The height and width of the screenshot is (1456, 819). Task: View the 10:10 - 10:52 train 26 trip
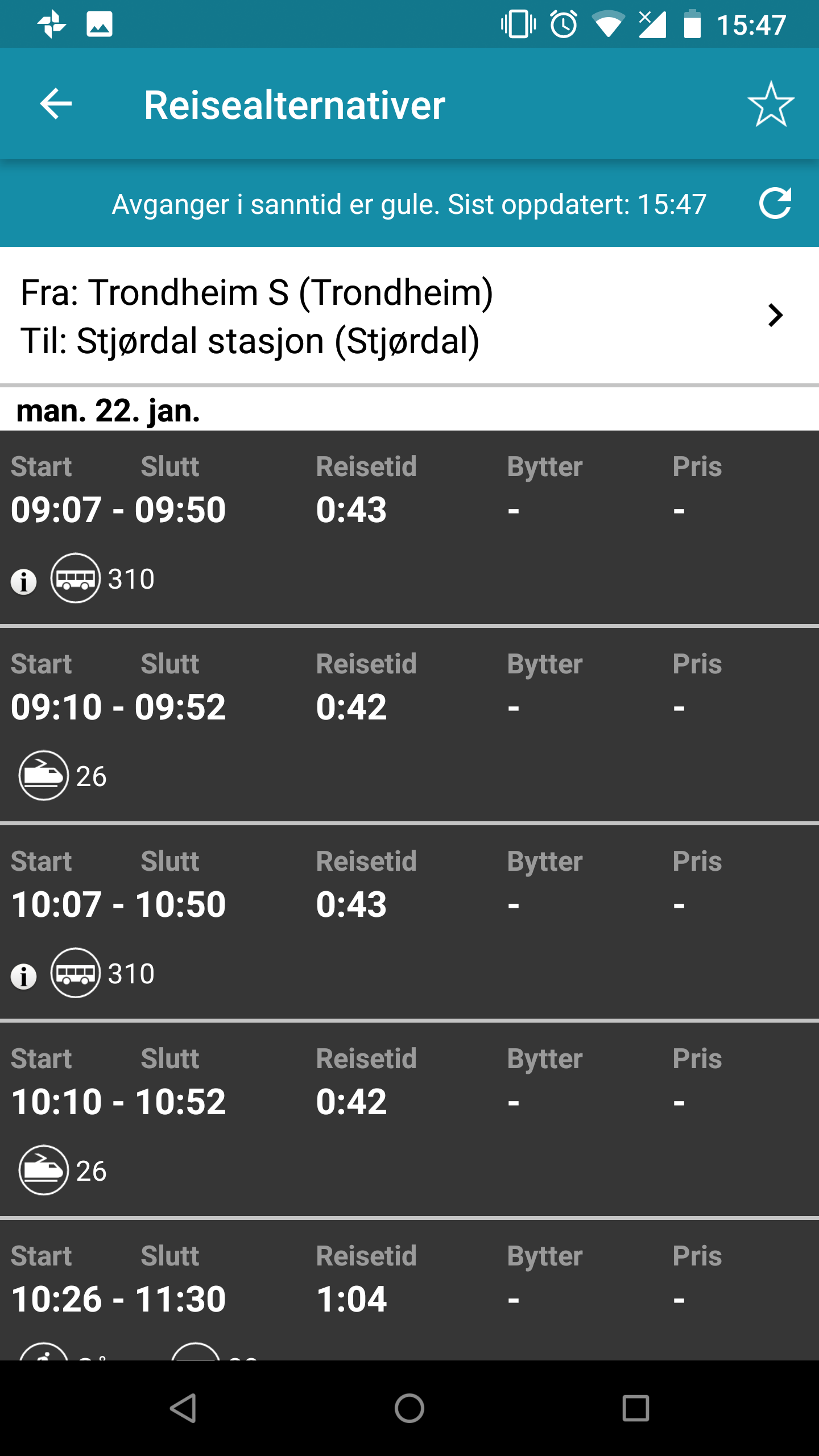409,1119
